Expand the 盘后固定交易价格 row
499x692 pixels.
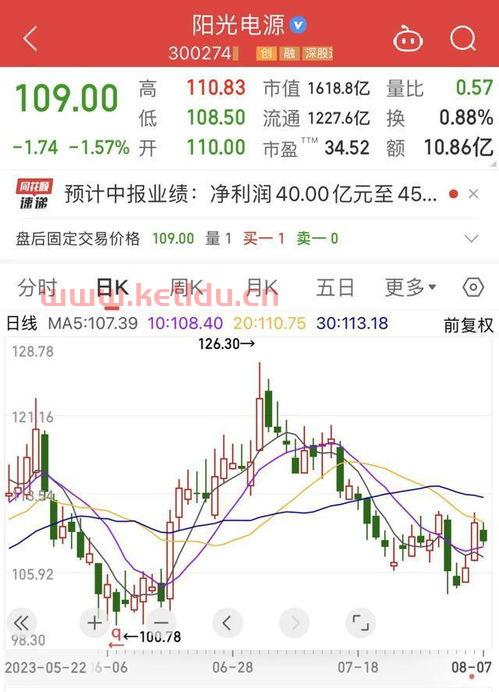tap(472, 239)
